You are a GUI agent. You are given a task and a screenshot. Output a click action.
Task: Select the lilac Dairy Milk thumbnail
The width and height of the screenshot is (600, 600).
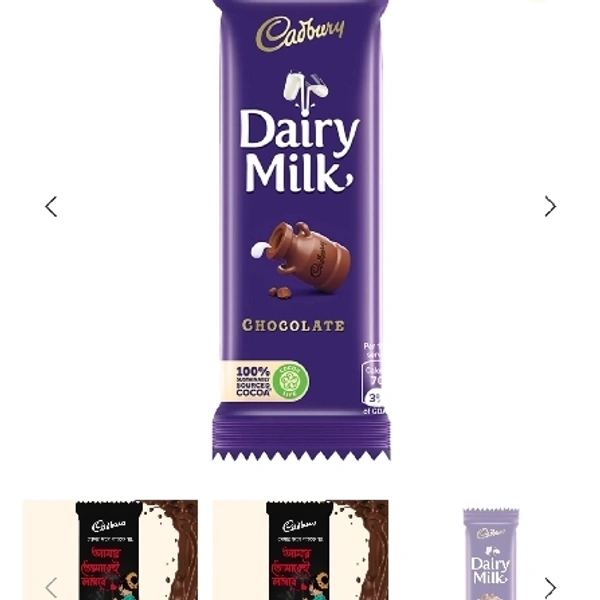[x=490, y=552]
